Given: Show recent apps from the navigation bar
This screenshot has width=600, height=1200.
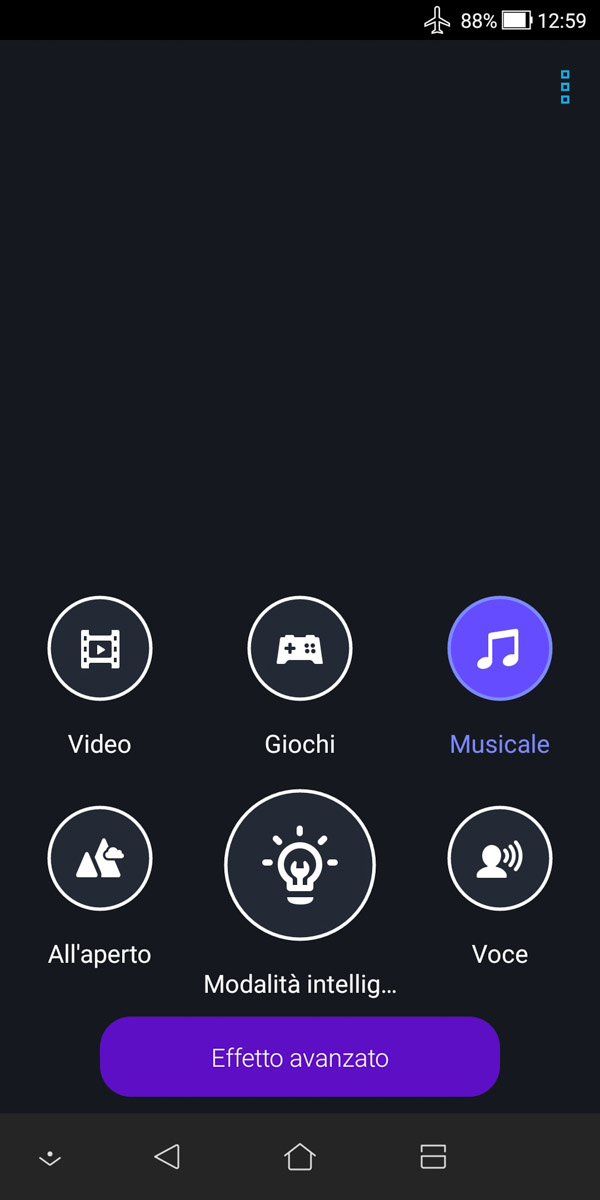Looking at the screenshot, I should (x=433, y=1157).
